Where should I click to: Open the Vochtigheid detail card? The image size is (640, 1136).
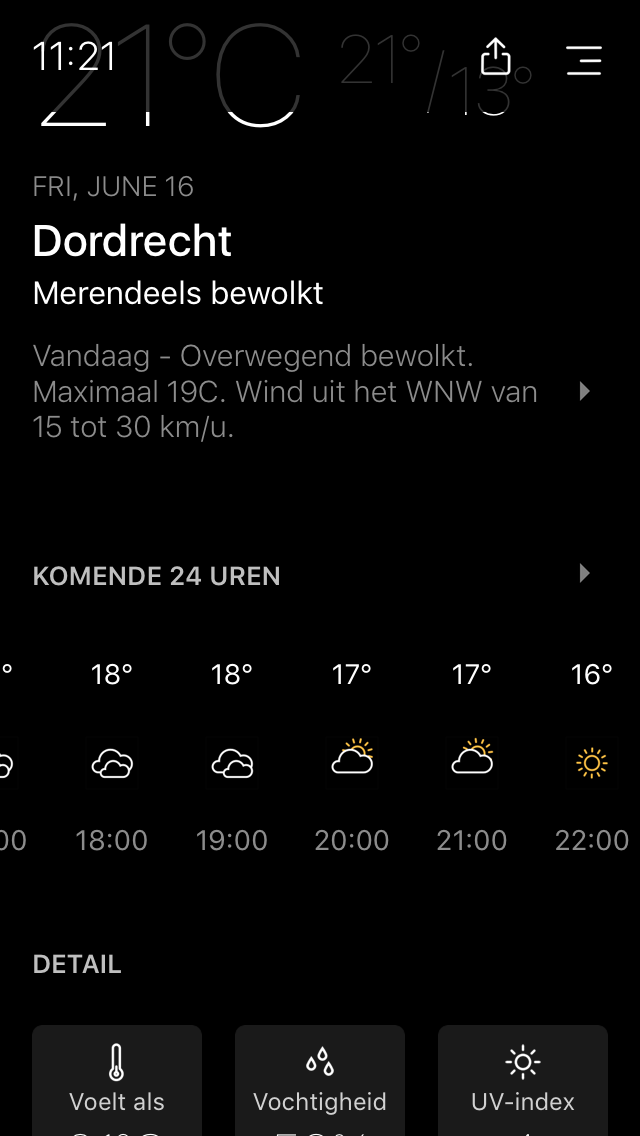pyautogui.click(x=320, y=1082)
